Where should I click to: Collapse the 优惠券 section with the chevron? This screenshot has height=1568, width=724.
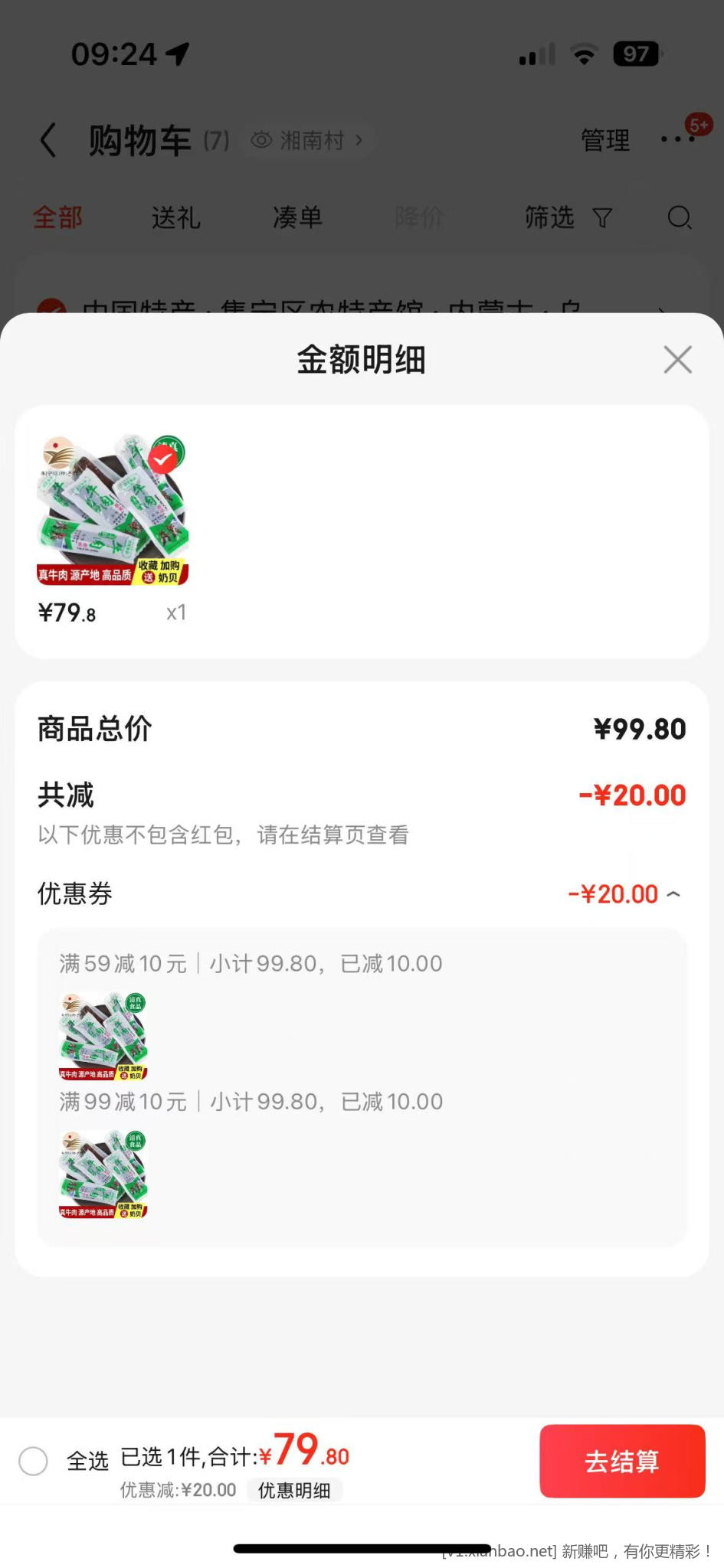673,893
